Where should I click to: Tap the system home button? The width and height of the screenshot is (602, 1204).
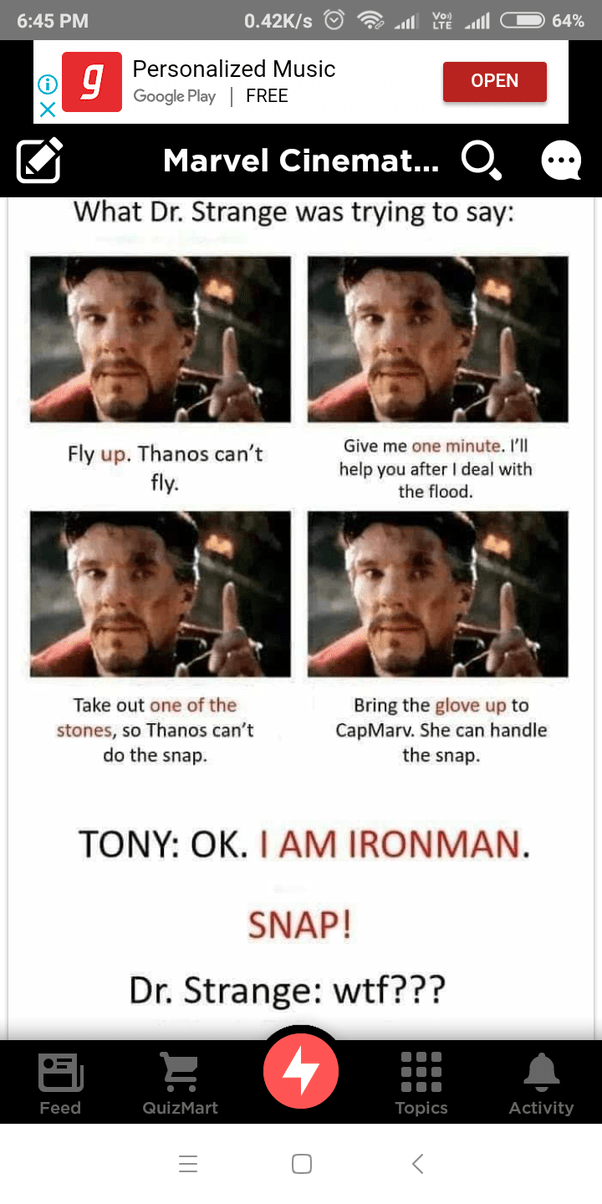pos(301,1163)
